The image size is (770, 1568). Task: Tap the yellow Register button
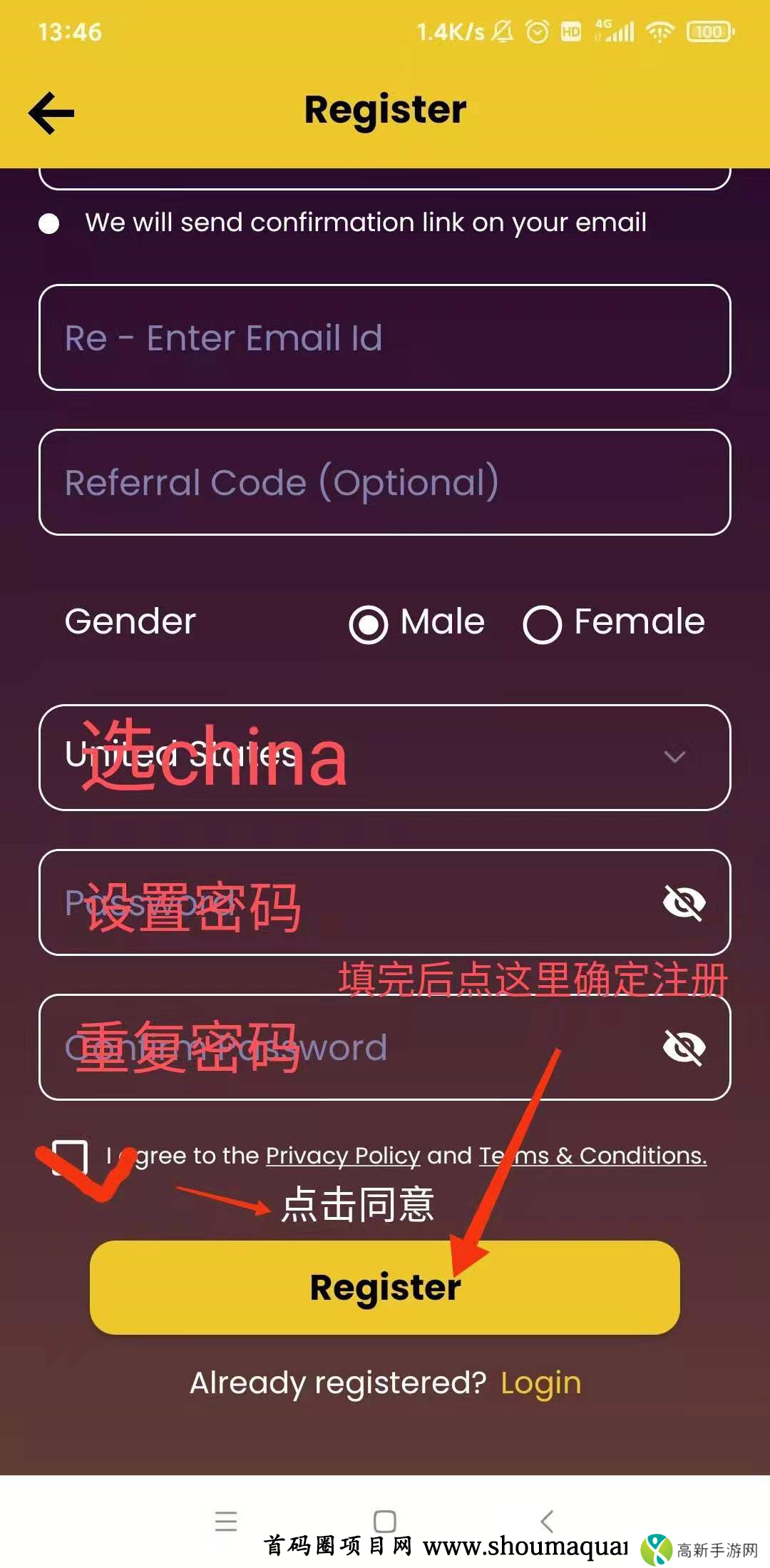[x=385, y=1287]
